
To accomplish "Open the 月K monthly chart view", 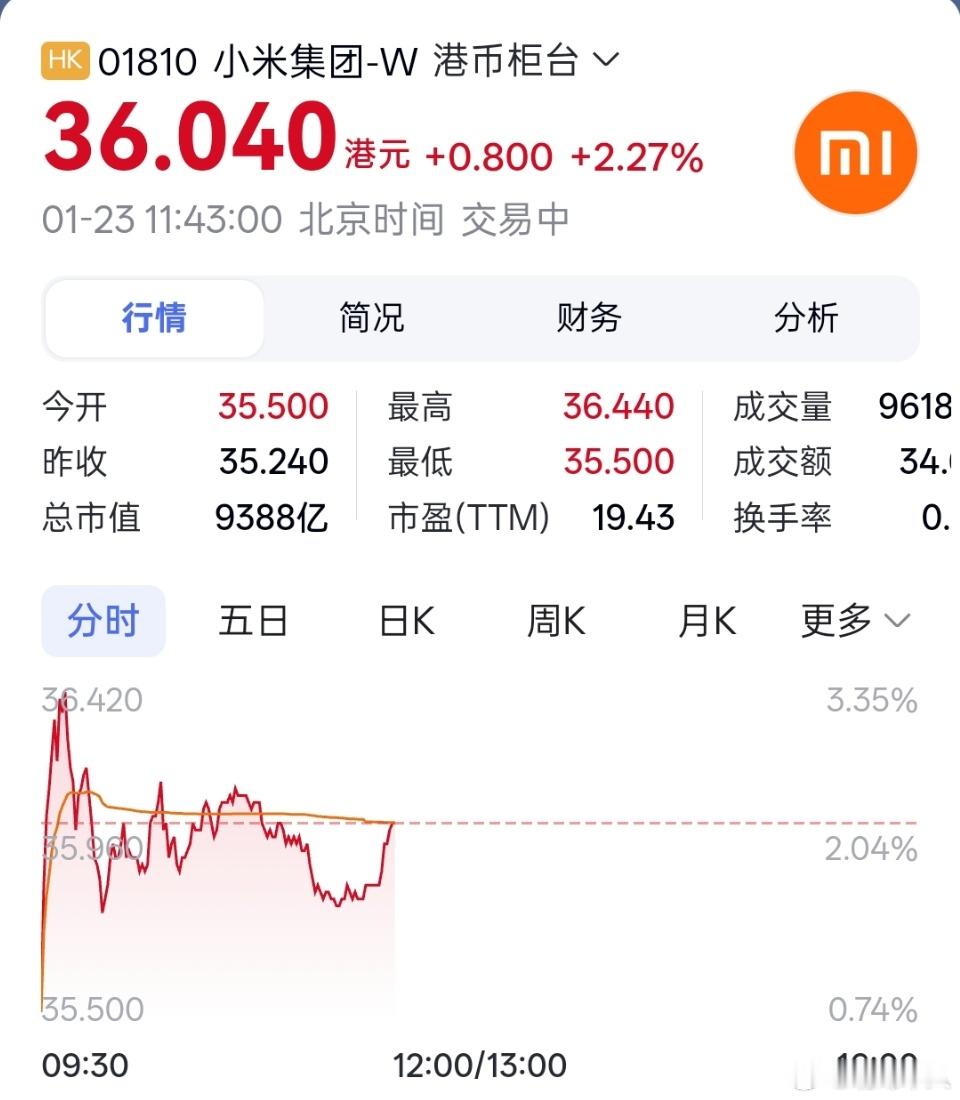I will 706,620.
